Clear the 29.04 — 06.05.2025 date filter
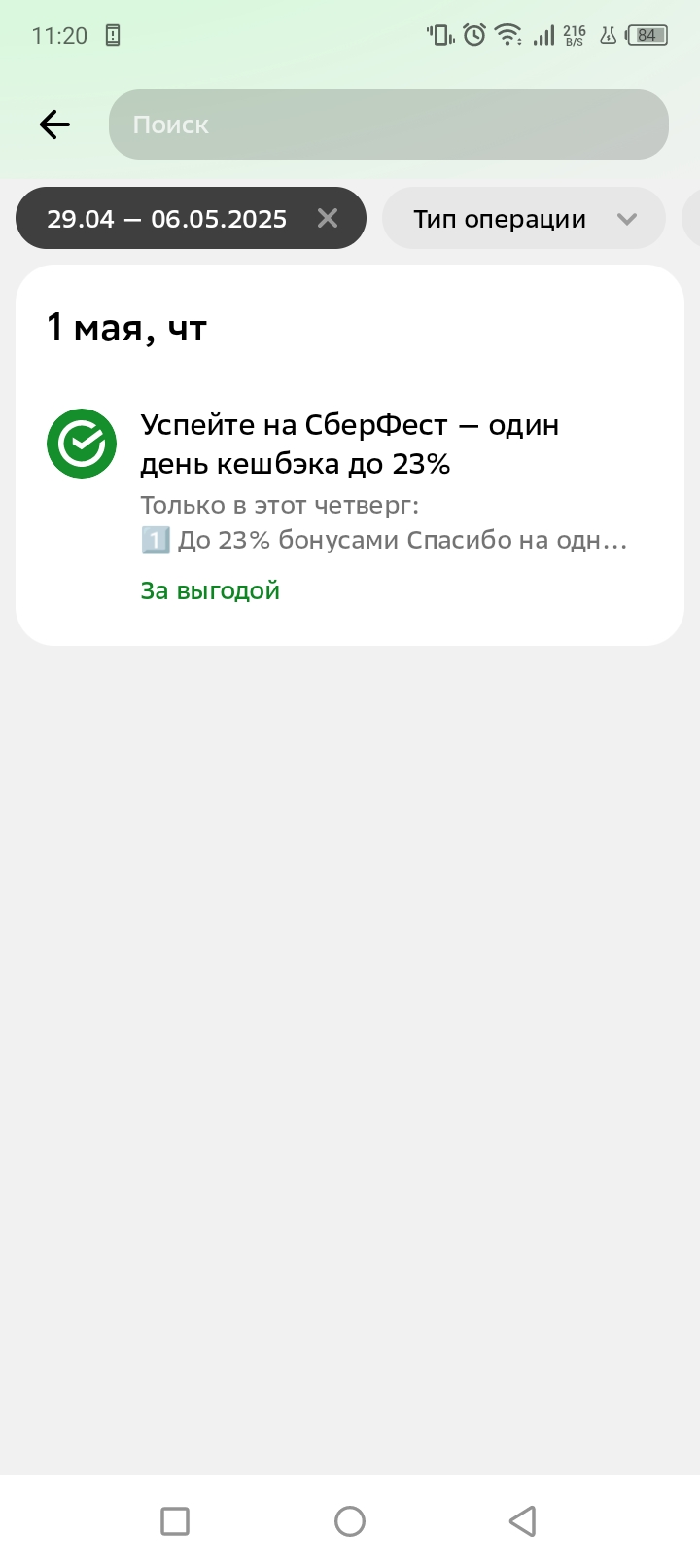Image resolution: width=700 pixels, height=1568 pixels. (328, 218)
